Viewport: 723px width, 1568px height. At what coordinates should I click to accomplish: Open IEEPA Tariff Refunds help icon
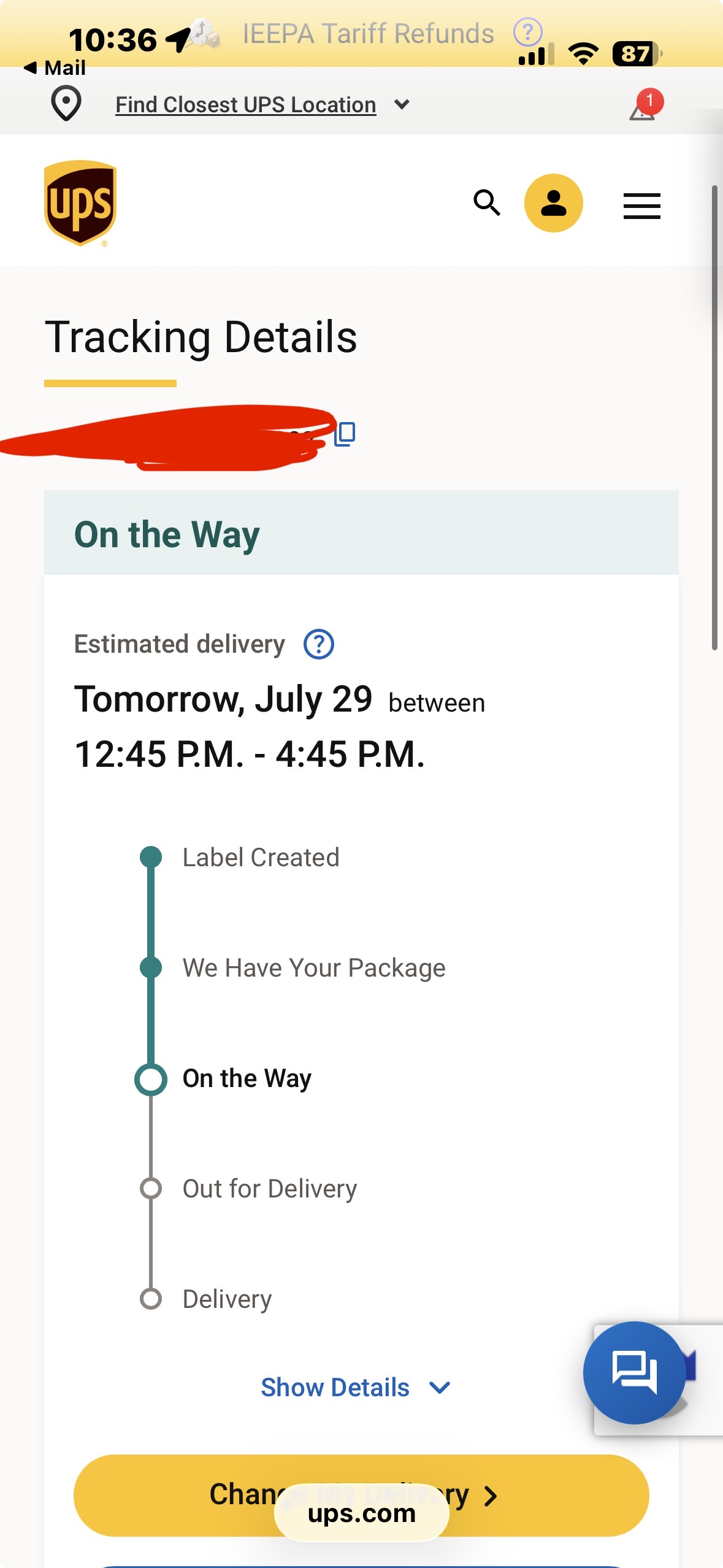click(527, 33)
